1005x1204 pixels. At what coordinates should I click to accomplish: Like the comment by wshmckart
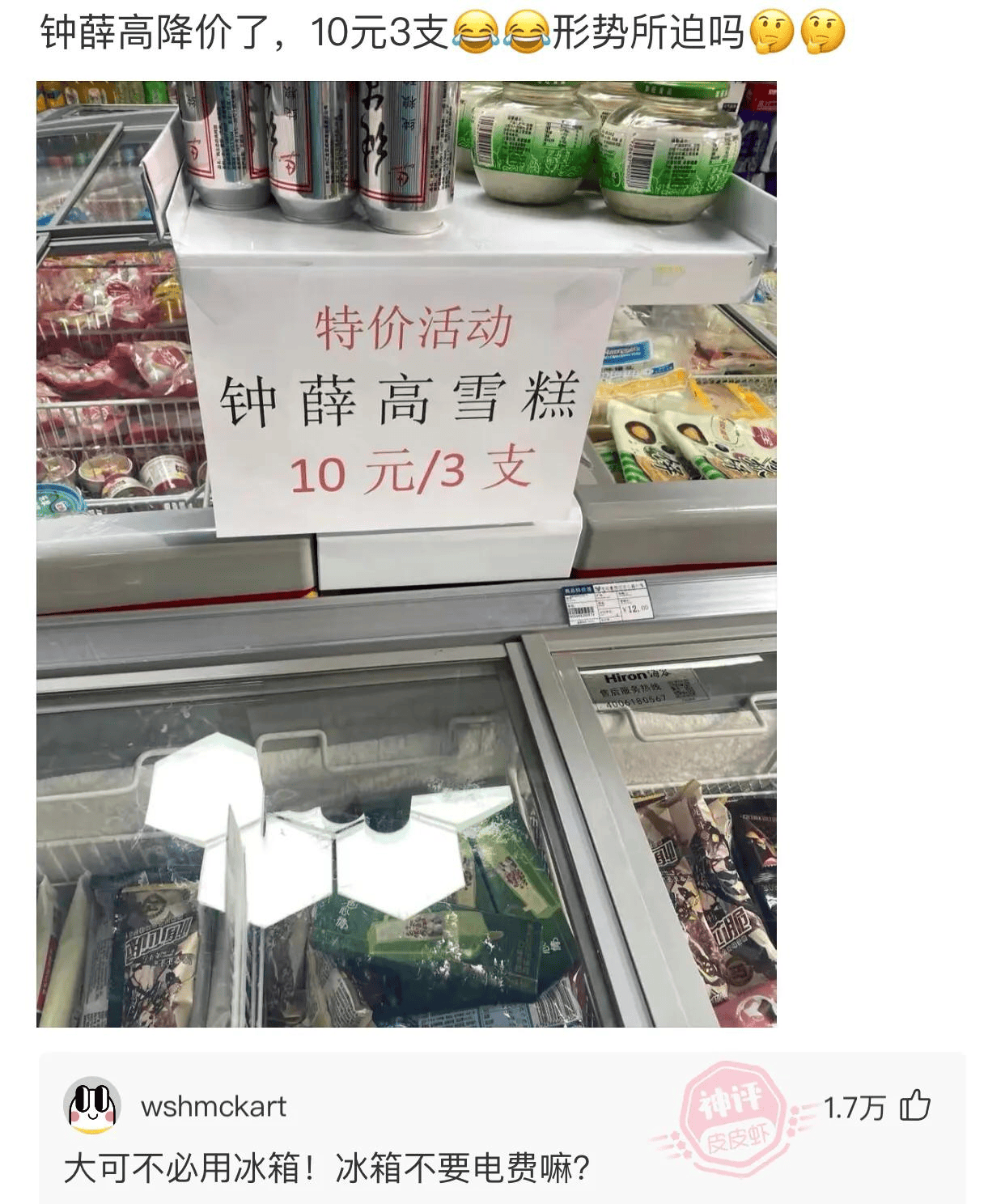pos(915,1105)
